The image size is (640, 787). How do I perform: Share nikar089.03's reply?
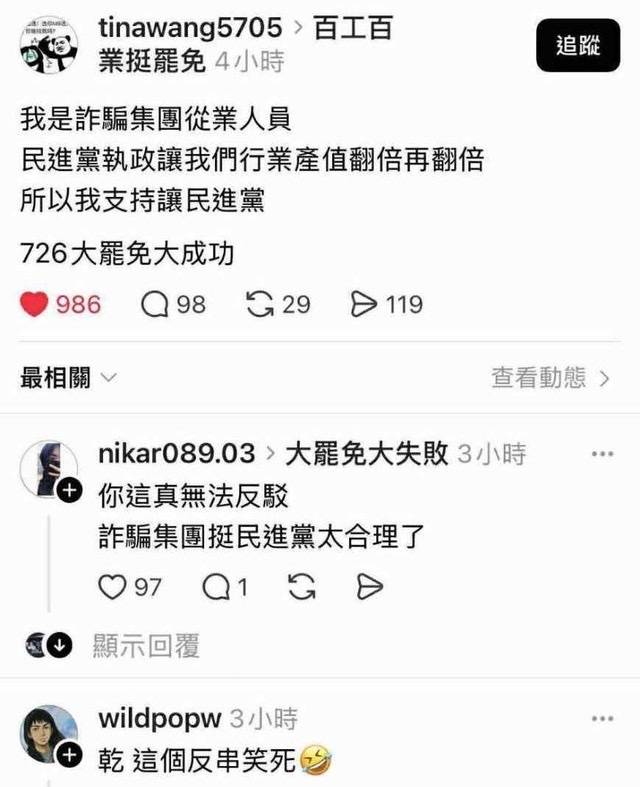click(x=370, y=588)
